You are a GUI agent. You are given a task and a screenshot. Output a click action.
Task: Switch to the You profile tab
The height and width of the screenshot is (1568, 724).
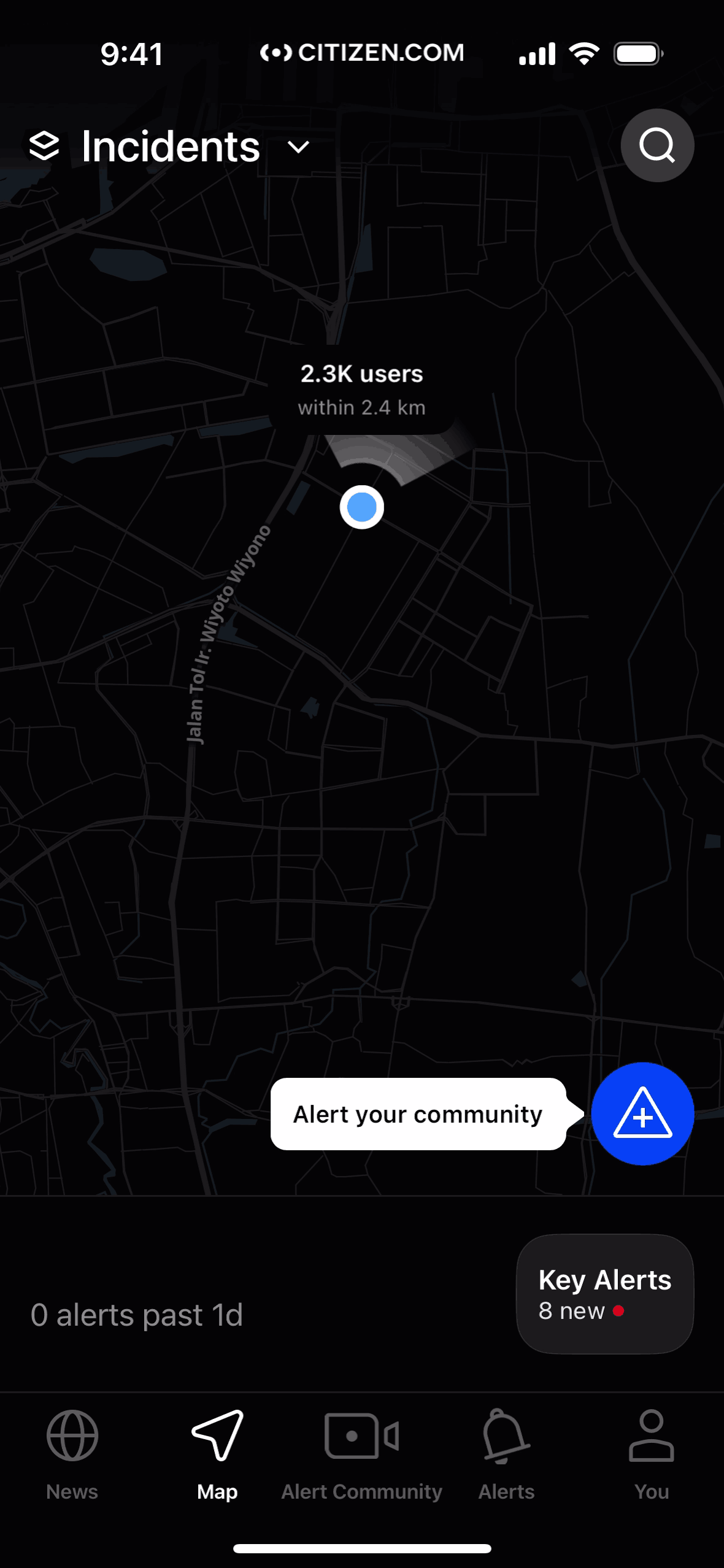pos(651,1455)
